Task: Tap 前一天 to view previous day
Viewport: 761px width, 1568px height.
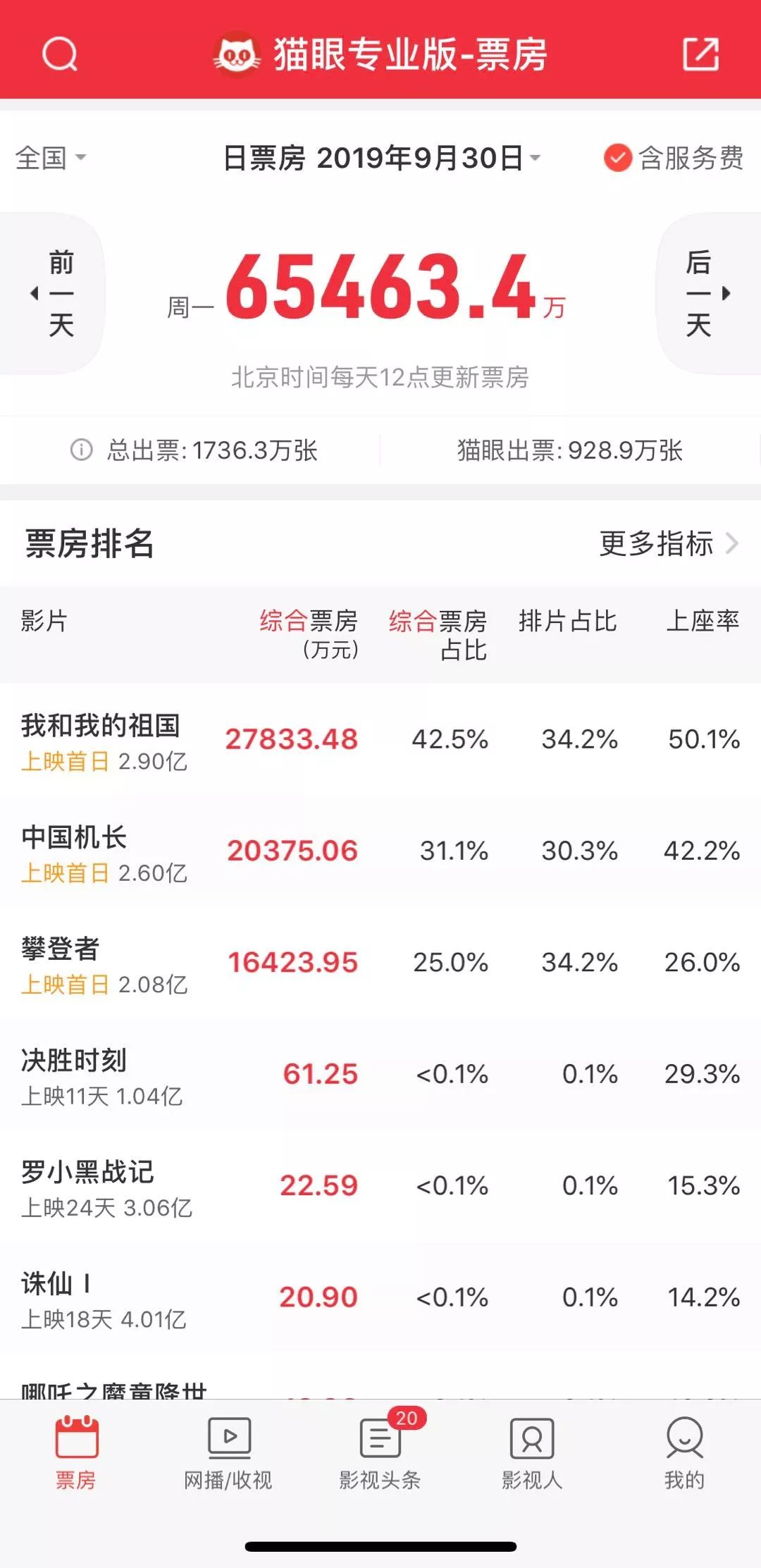Action: (59, 295)
